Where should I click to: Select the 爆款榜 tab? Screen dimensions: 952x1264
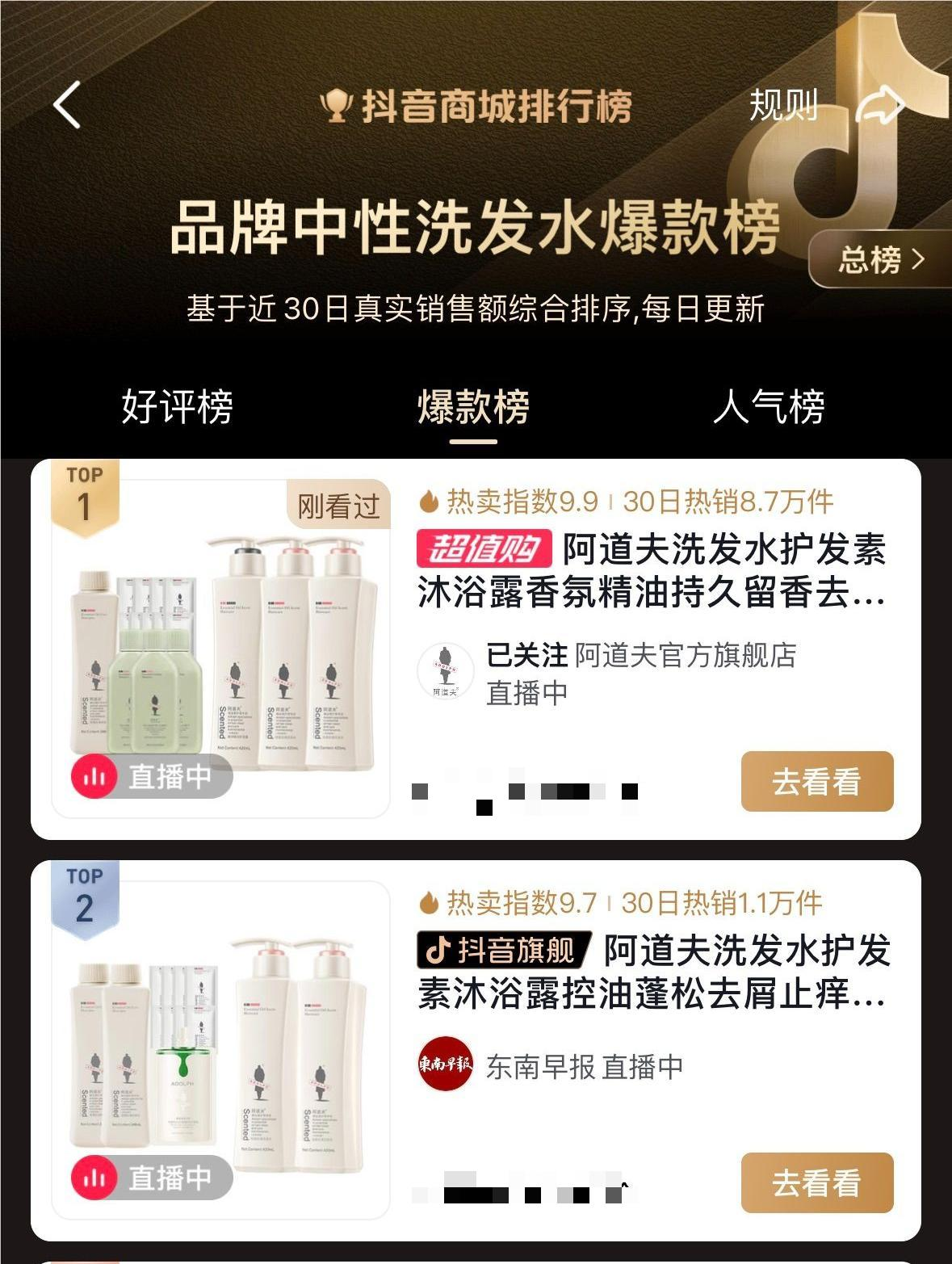coord(473,405)
